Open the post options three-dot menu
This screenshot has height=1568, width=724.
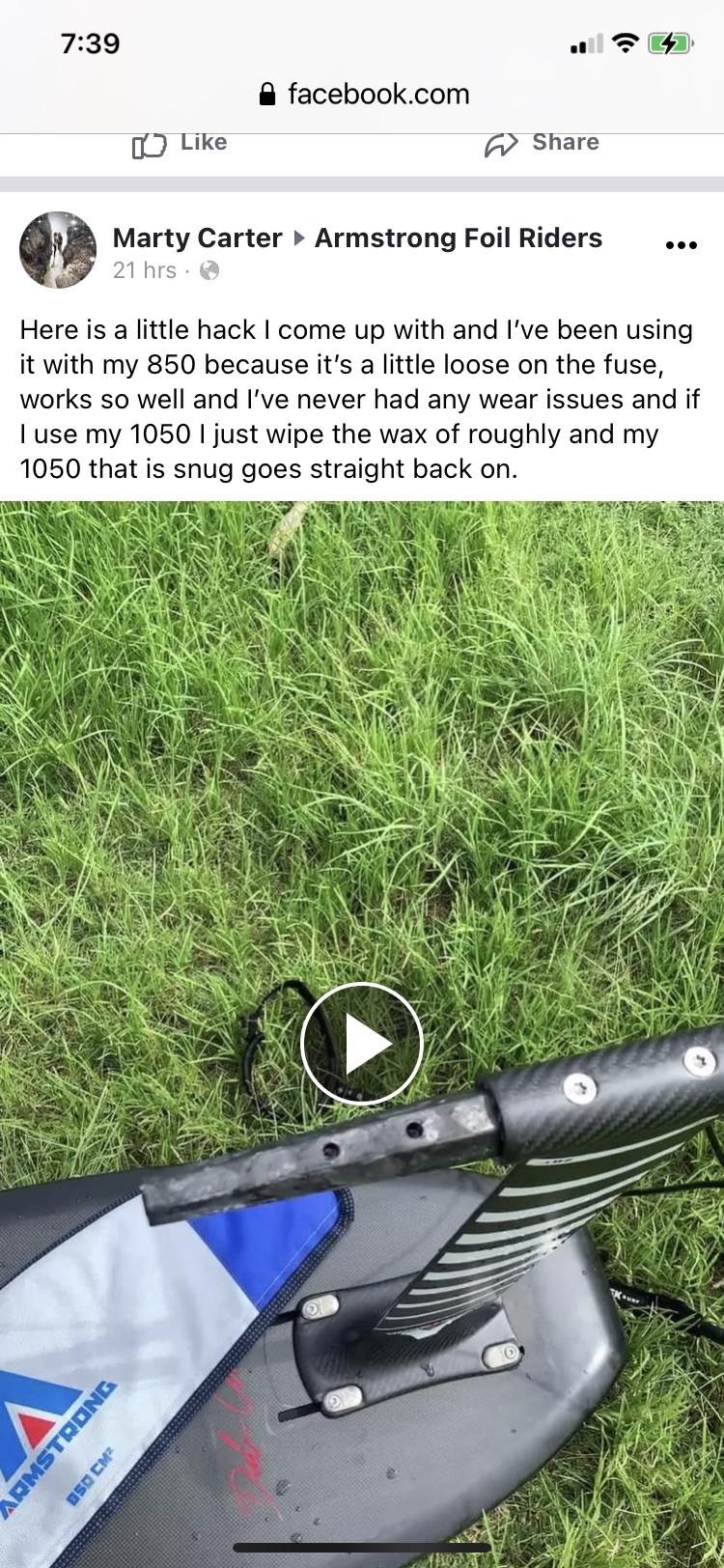pyautogui.click(x=682, y=245)
